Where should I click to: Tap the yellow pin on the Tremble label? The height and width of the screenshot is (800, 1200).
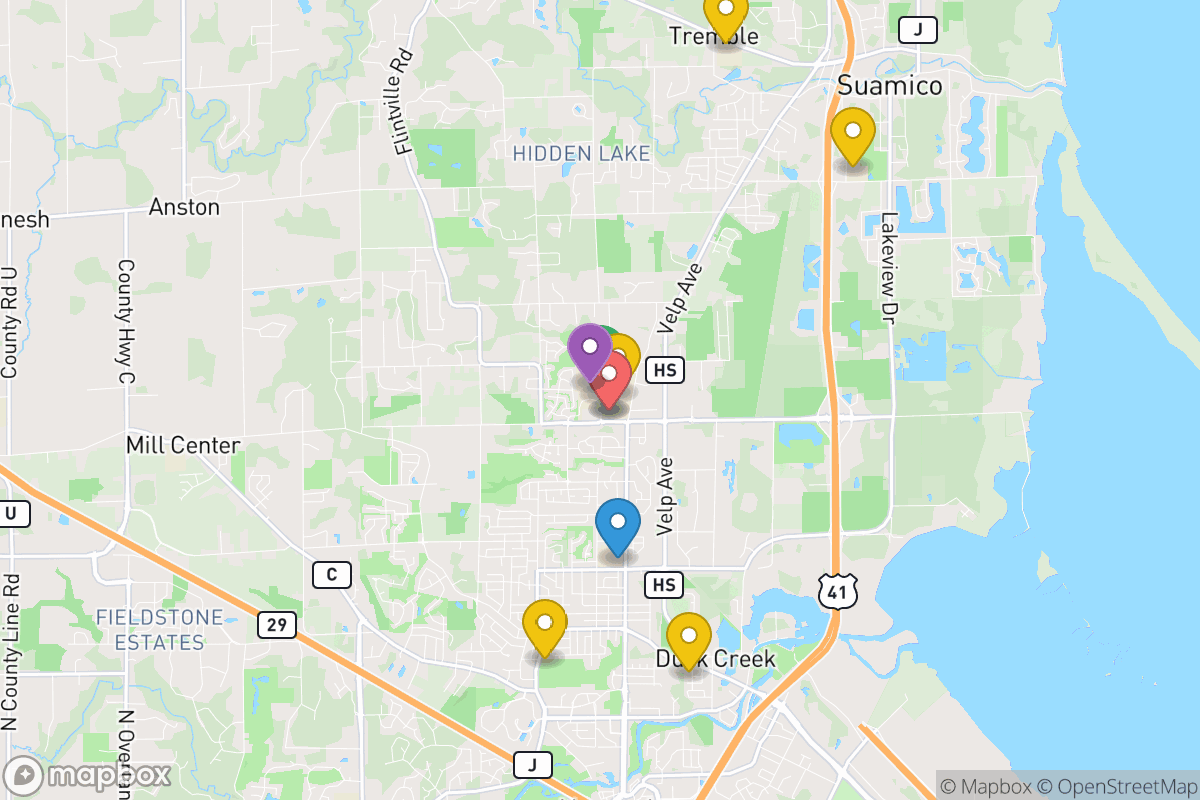click(725, 12)
